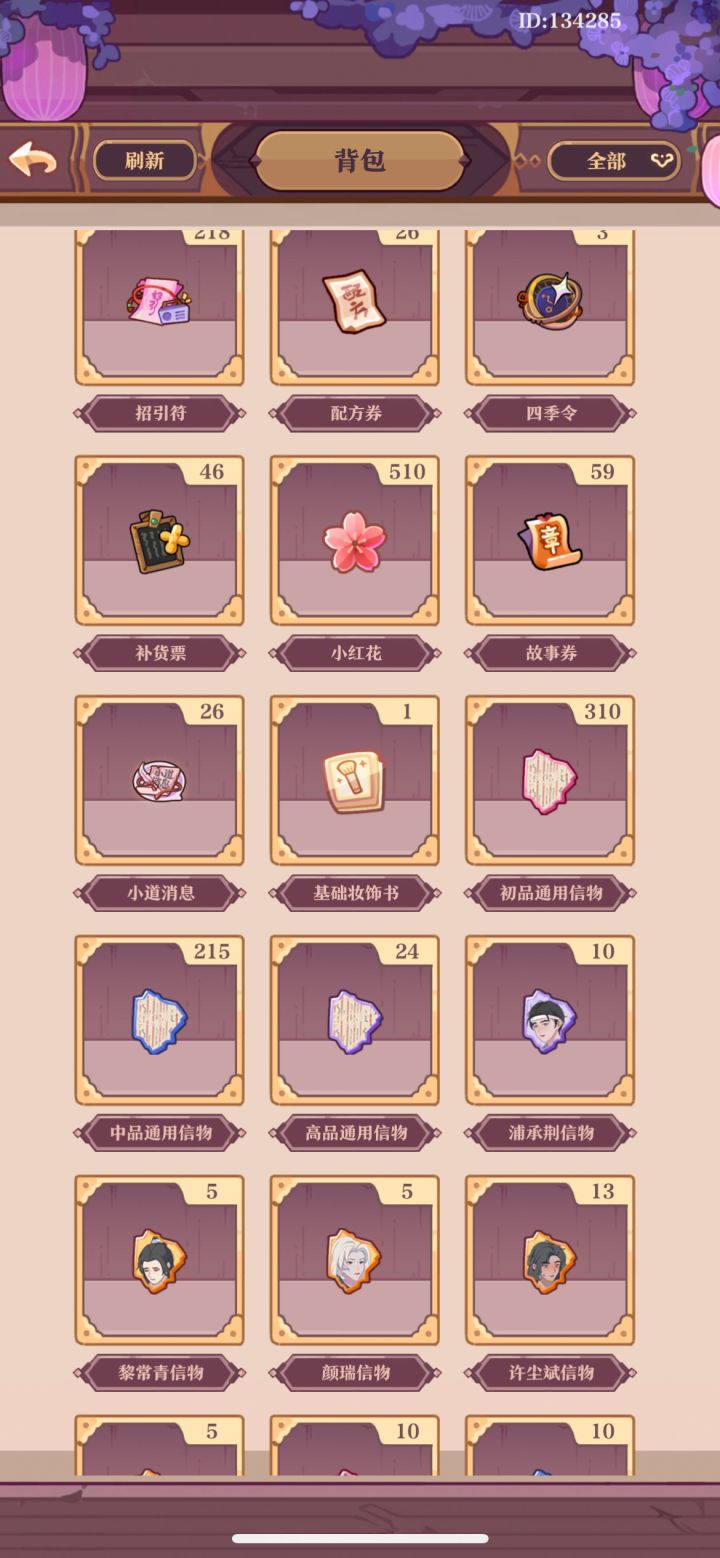Tap the 刷新 refresh button
The height and width of the screenshot is (1558, 720).
145,160
